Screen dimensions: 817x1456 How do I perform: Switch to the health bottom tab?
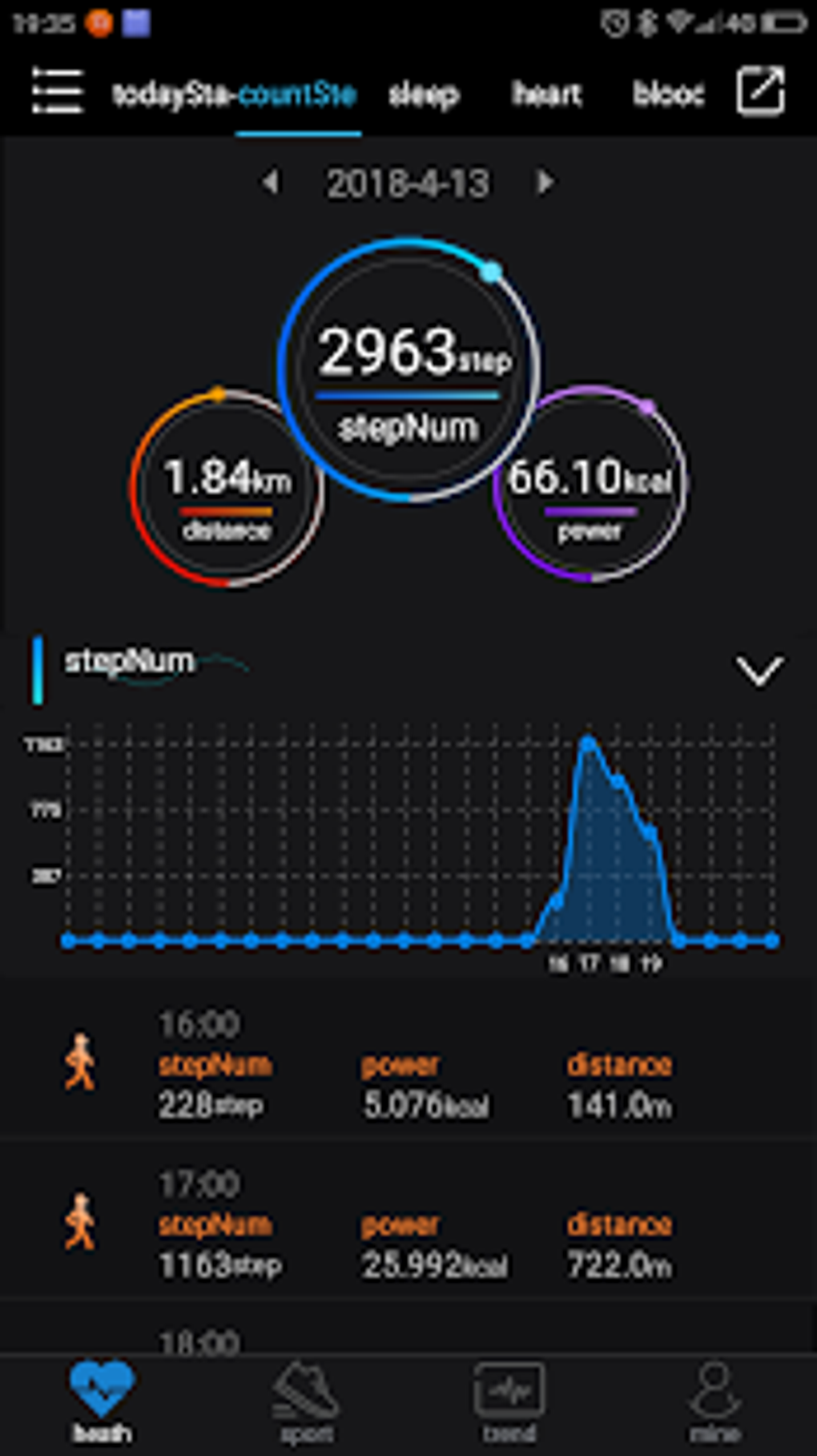click(102, 1403)
